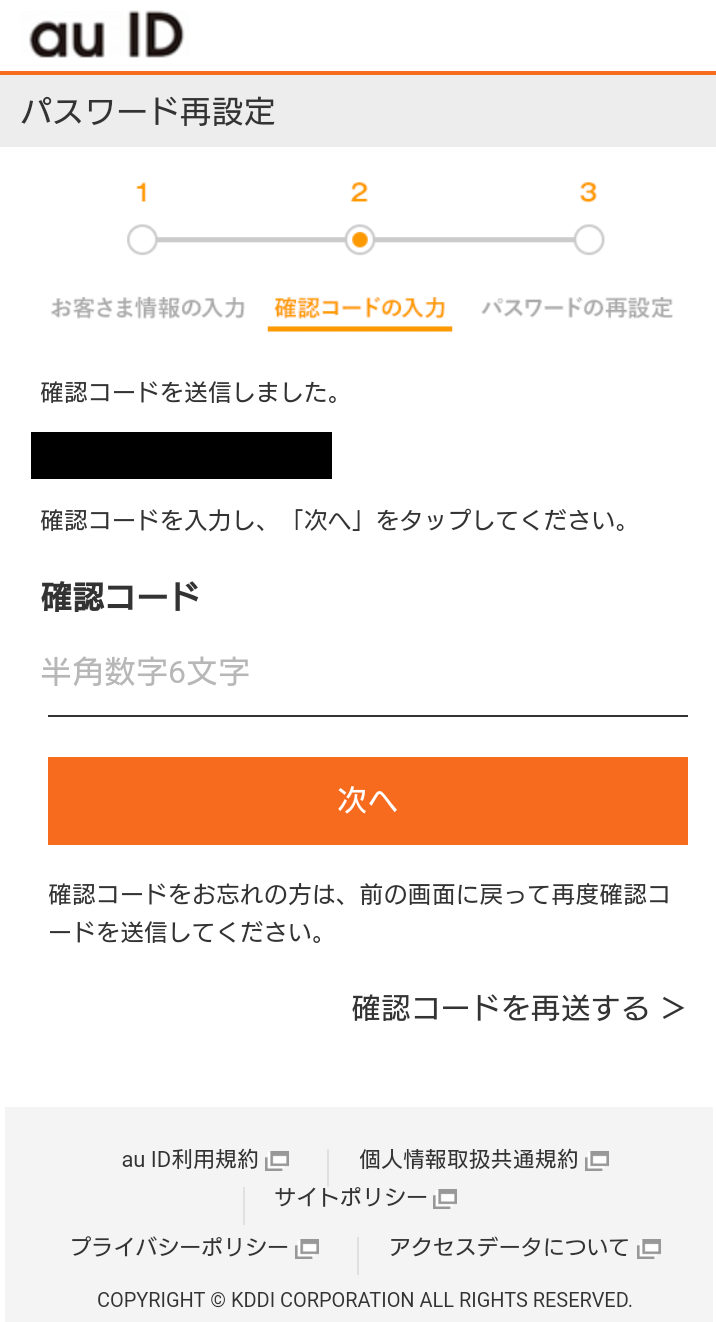Tap the orange 次へ button

(367, 800)
